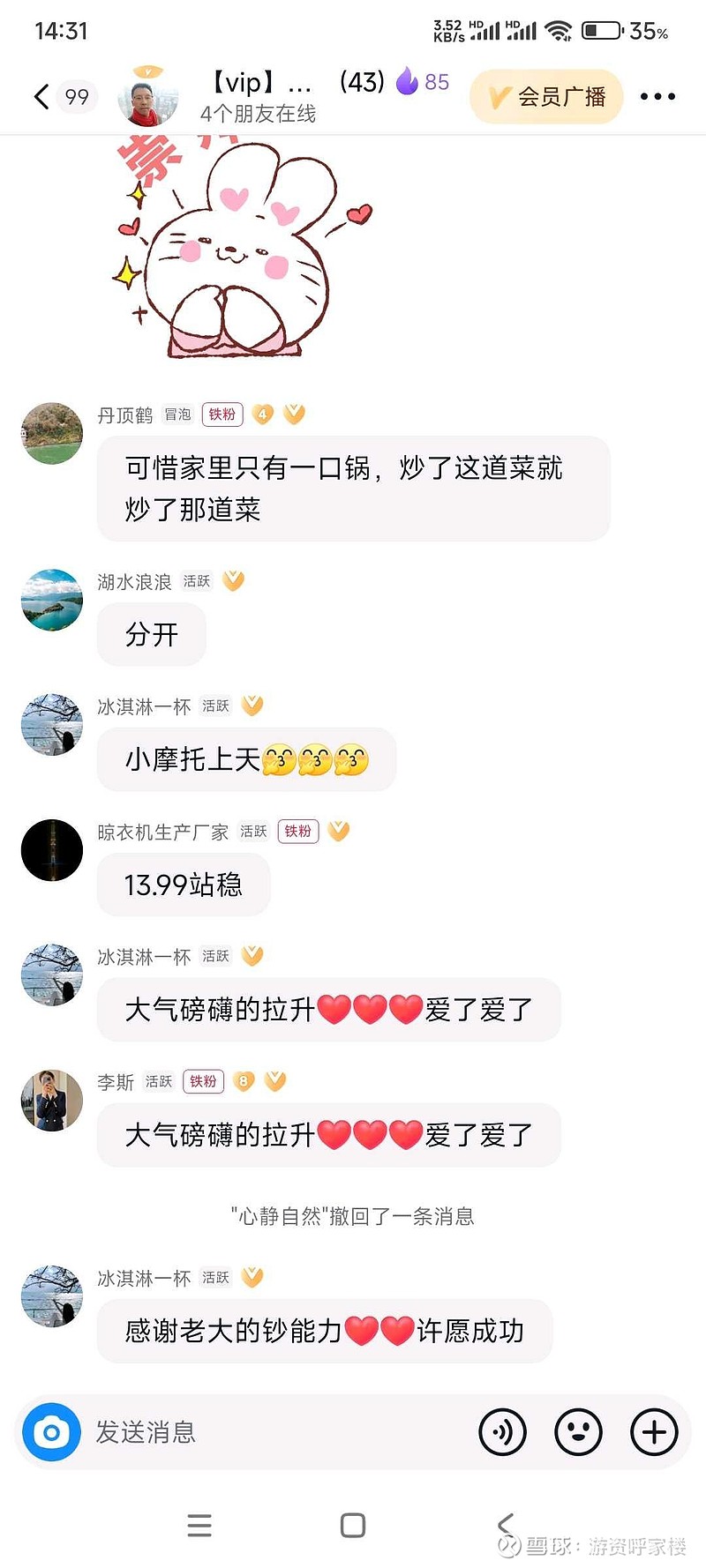The height and width of the screenshot is (1568, 706).
Task: Open 湖水浪浪's profile avatar
Action: (x=52, y=600)
